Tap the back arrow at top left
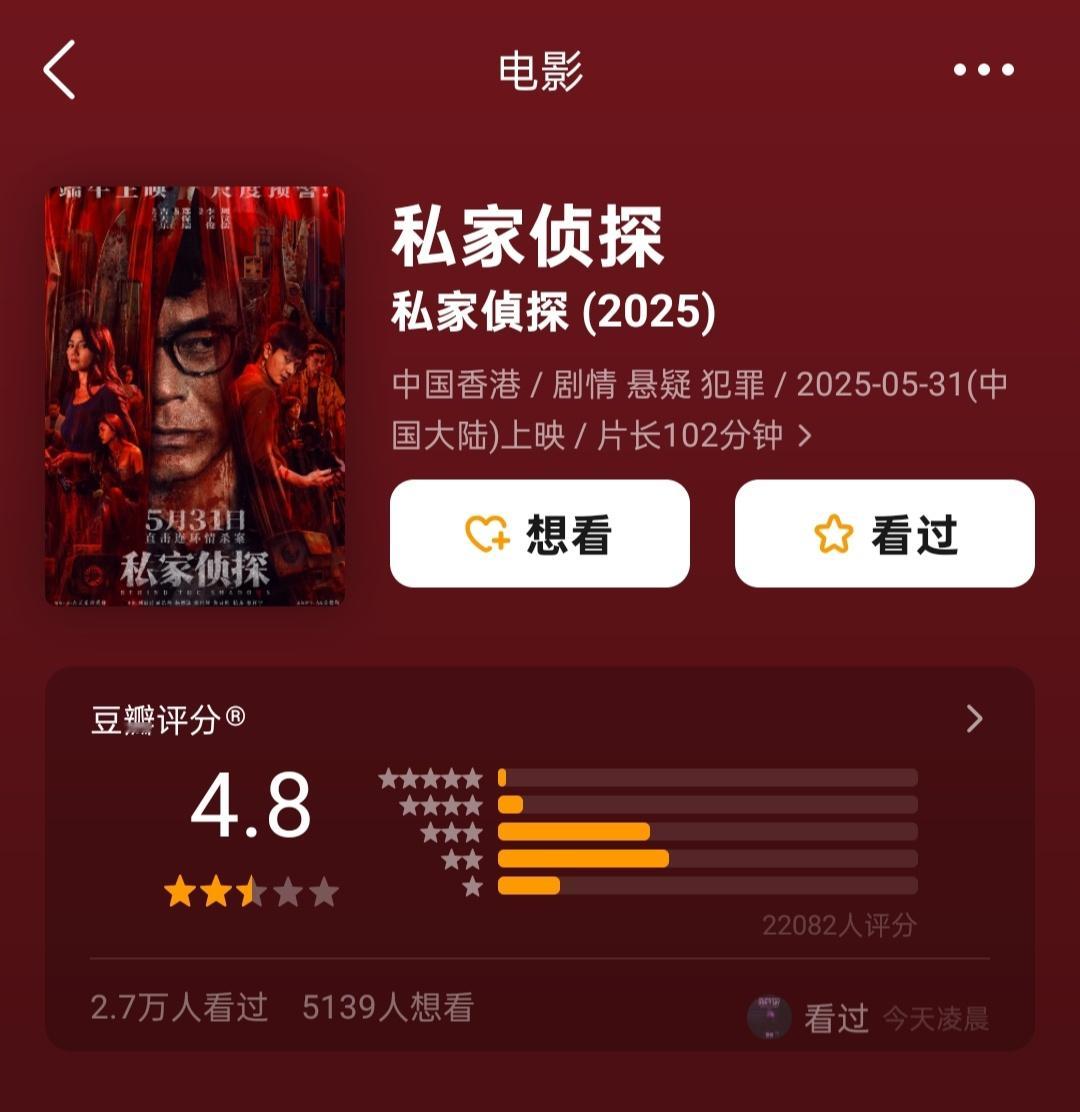This screenshot has height=1112, width=1080. point(57,68)
